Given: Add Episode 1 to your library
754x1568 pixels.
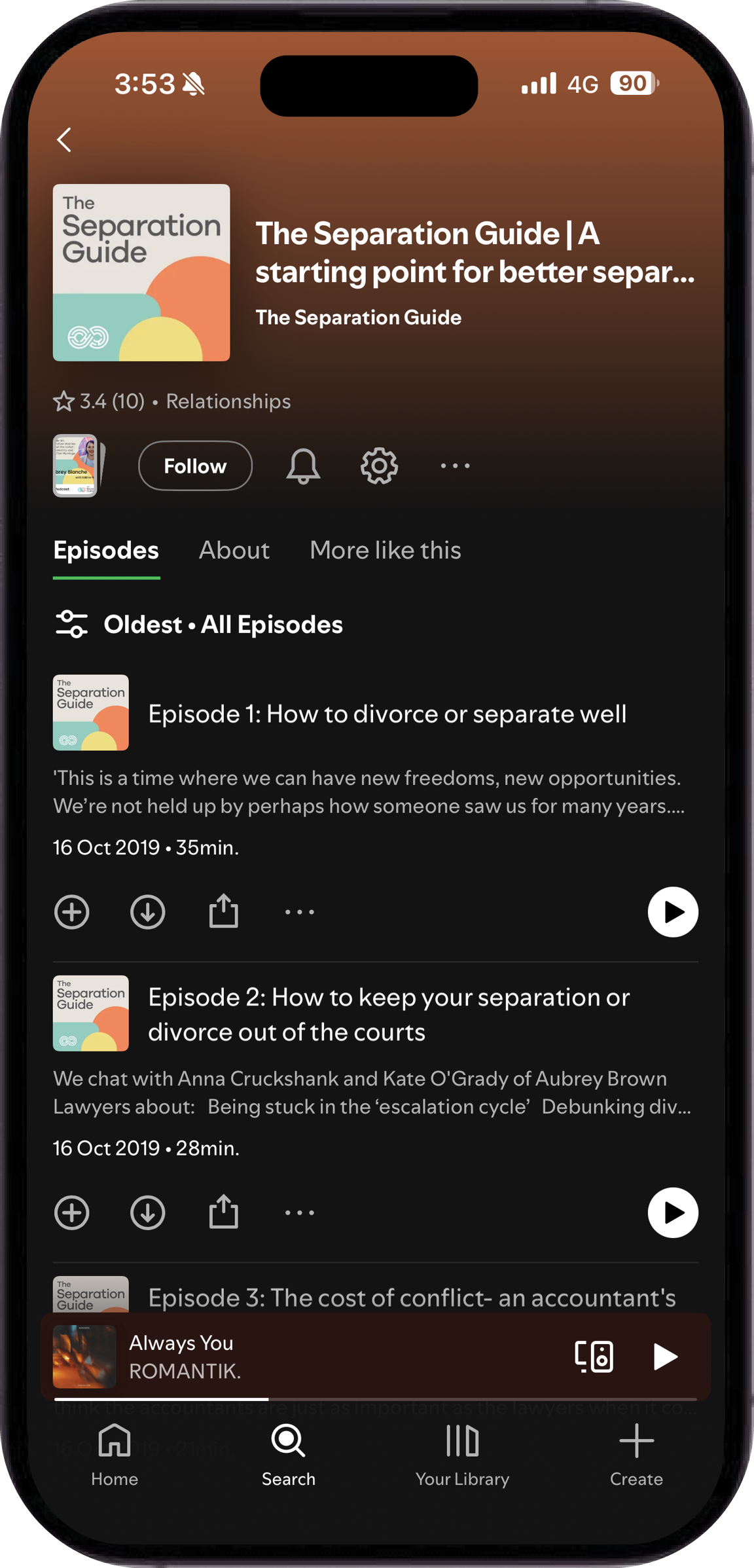Looking at the screenshot, I should [x=72, y=911].
